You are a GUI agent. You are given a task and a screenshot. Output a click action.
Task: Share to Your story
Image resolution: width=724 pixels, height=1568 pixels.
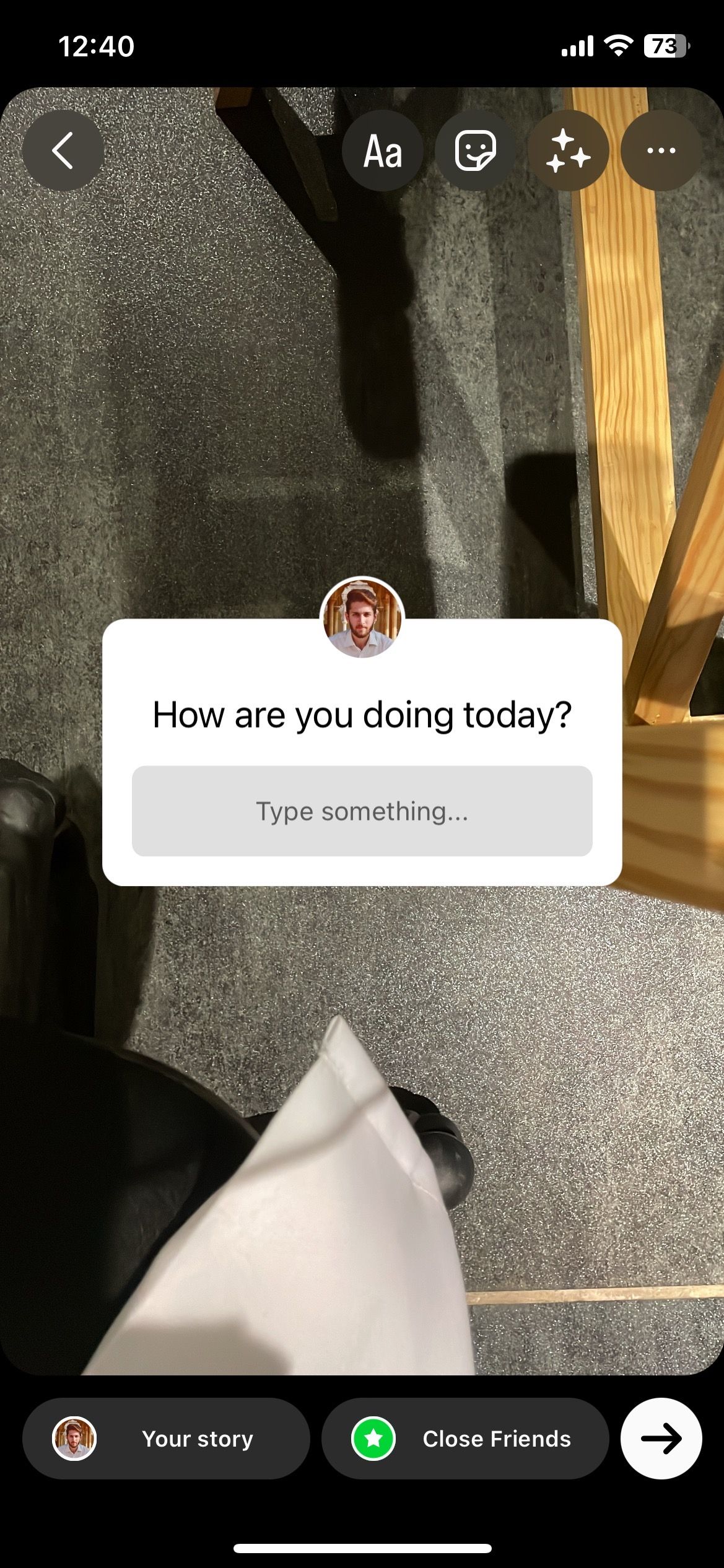point(166,1438)
